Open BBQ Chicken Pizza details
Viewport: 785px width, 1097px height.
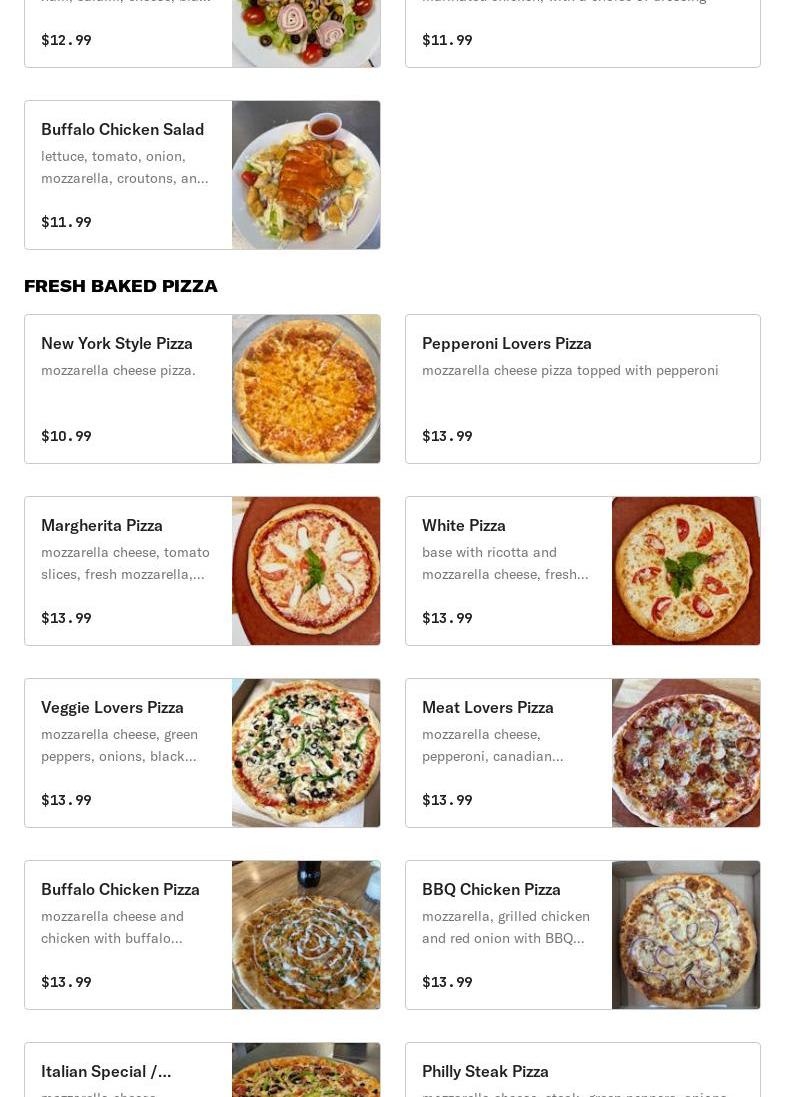tap(582, 935)
